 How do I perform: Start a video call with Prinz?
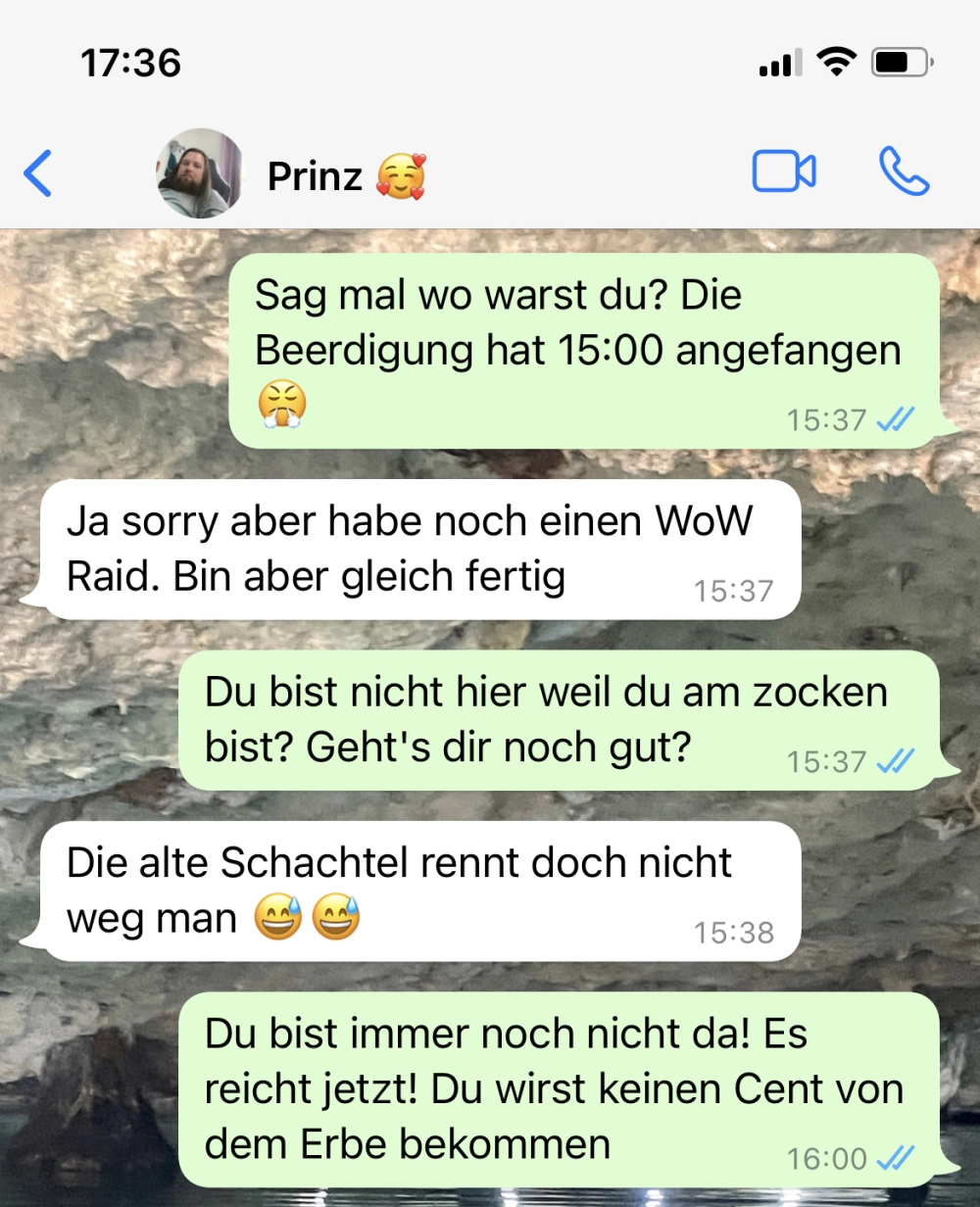coord(784,172)
